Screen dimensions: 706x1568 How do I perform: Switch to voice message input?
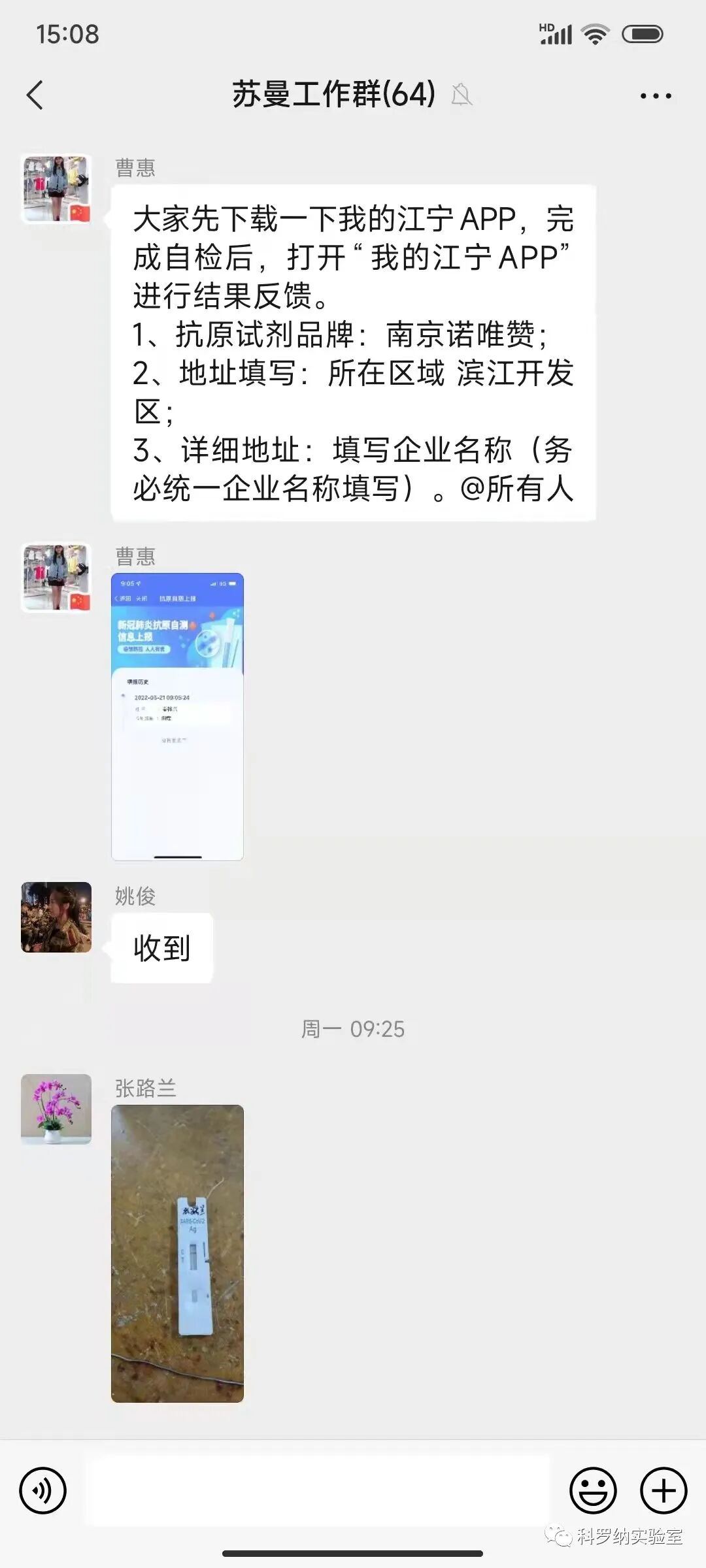[x=43, y=1491]
